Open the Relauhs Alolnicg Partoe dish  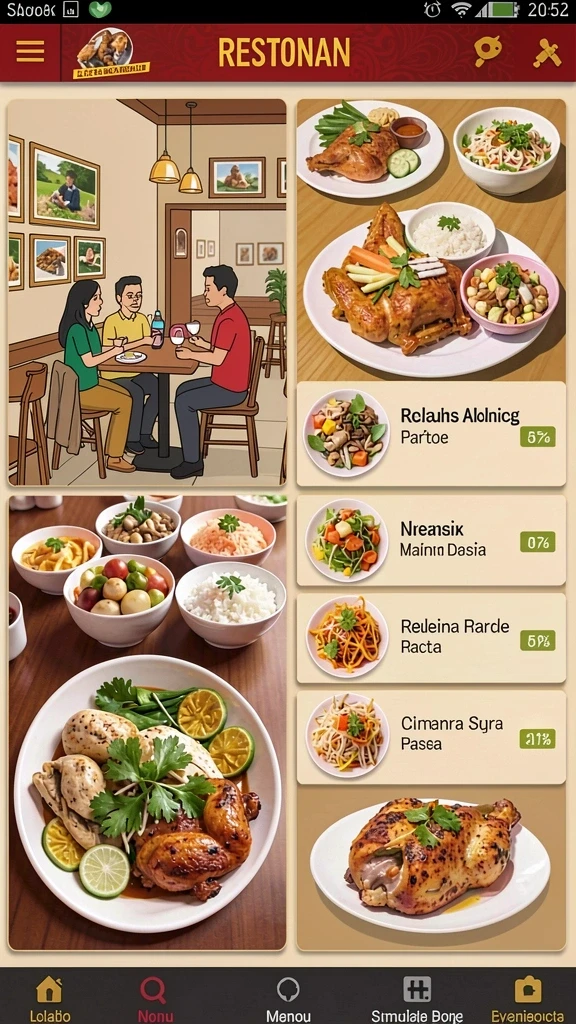(431, 434)
